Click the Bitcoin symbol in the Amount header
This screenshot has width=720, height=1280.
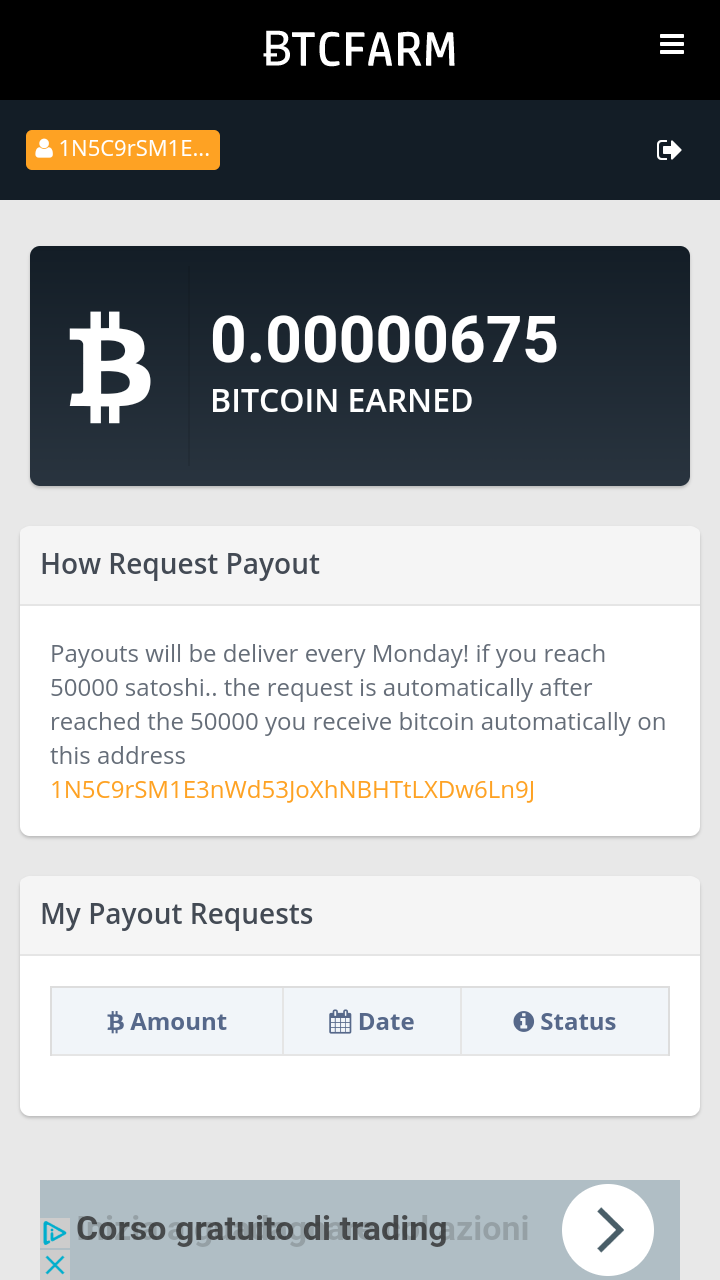pos(118,1021)
